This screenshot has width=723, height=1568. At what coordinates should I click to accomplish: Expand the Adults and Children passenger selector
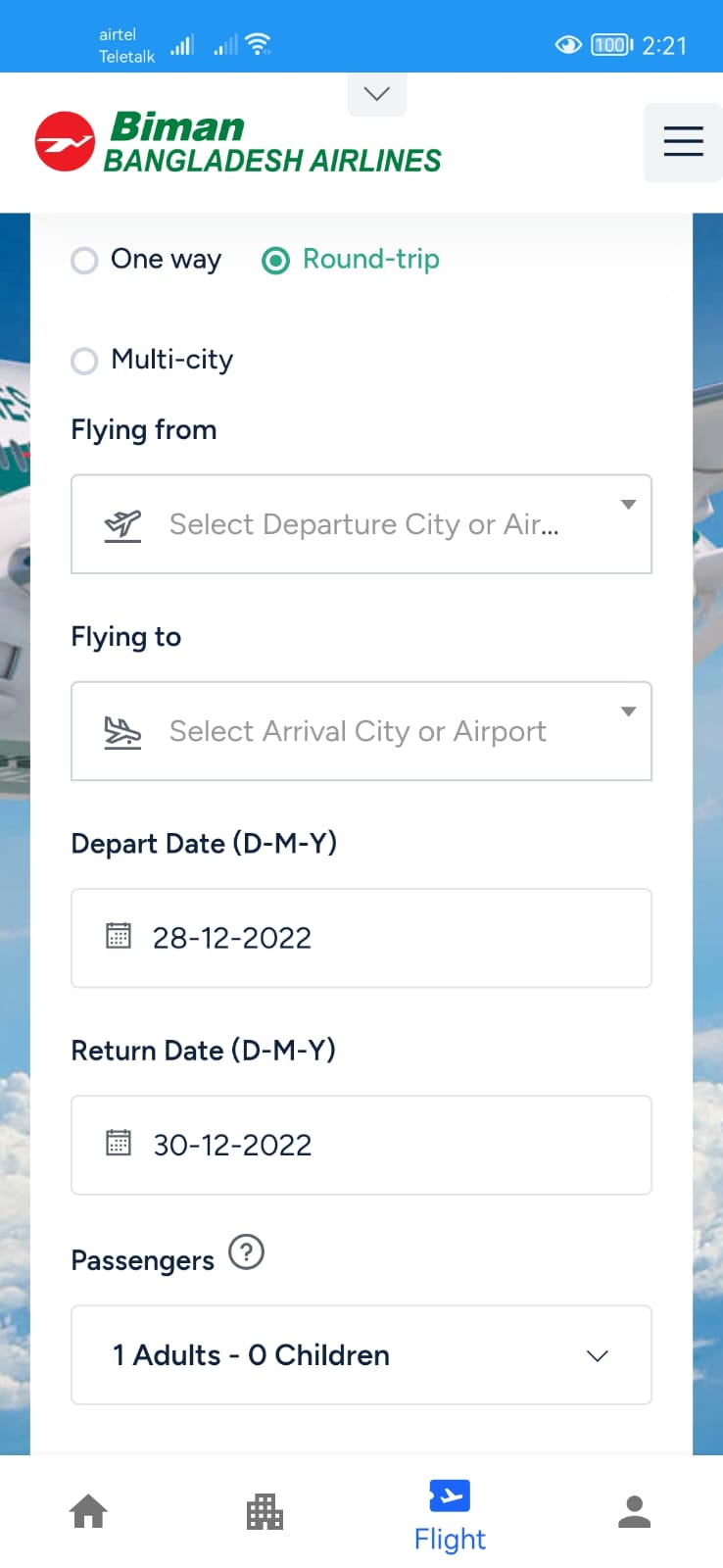361,1354
